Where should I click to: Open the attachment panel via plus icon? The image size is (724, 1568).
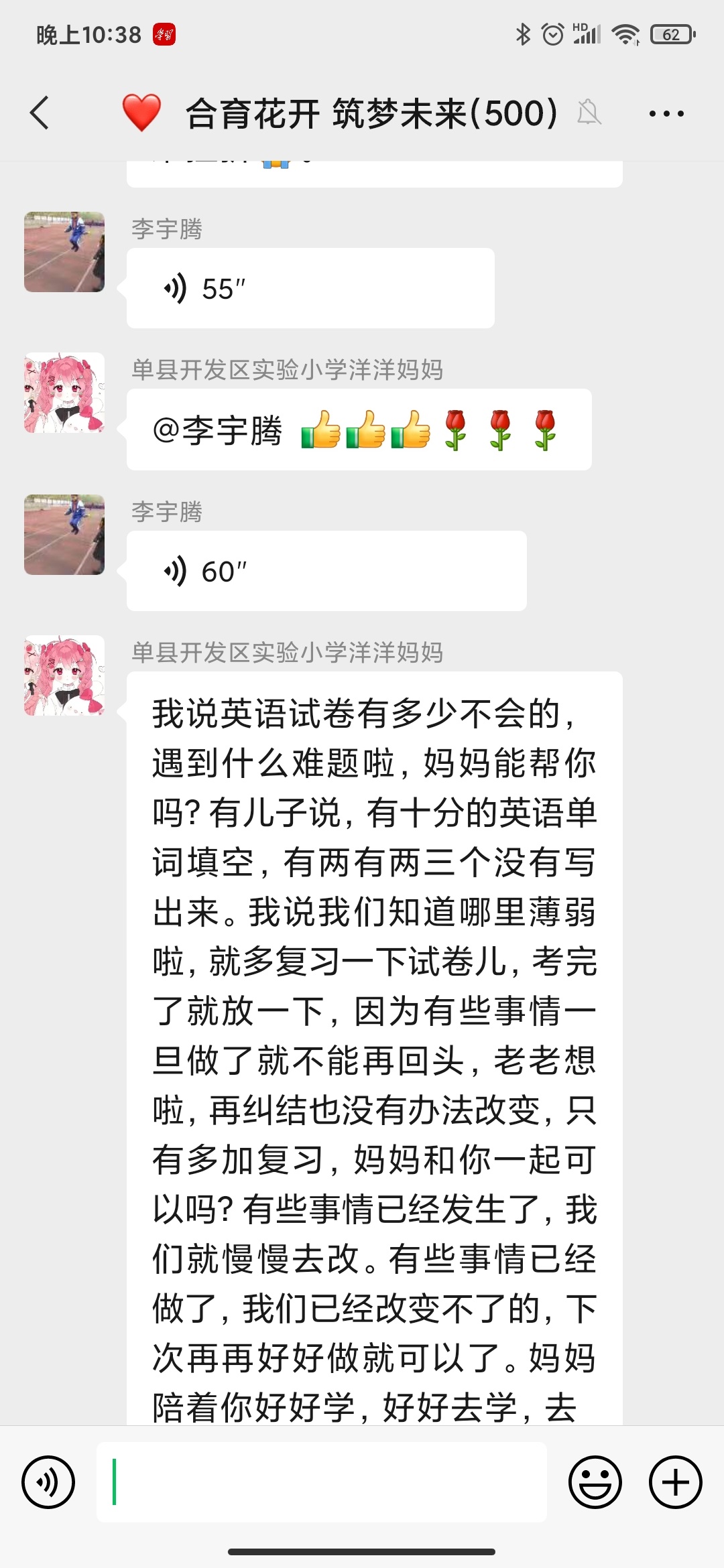pos(674,1482)
